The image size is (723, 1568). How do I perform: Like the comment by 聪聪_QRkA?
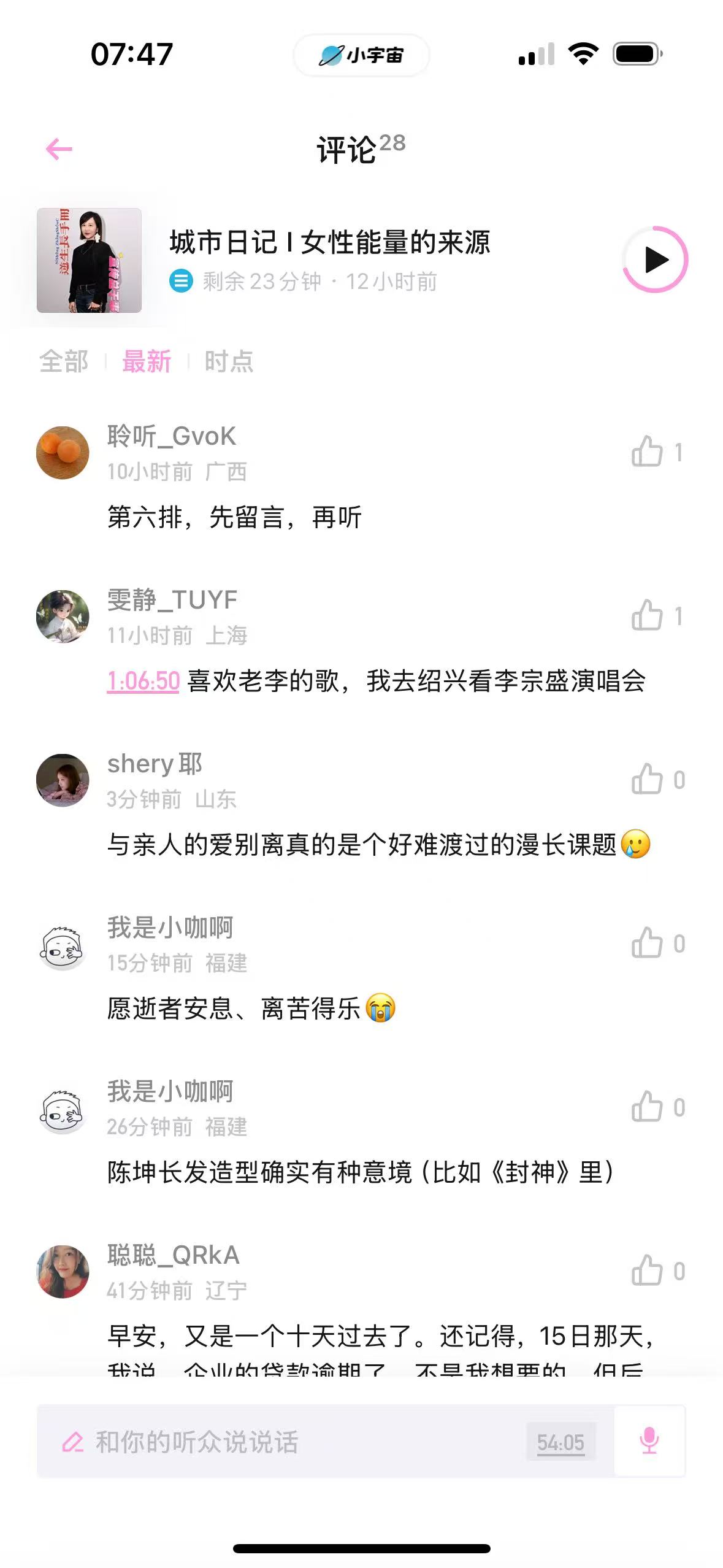click(x=648, y=1271)
